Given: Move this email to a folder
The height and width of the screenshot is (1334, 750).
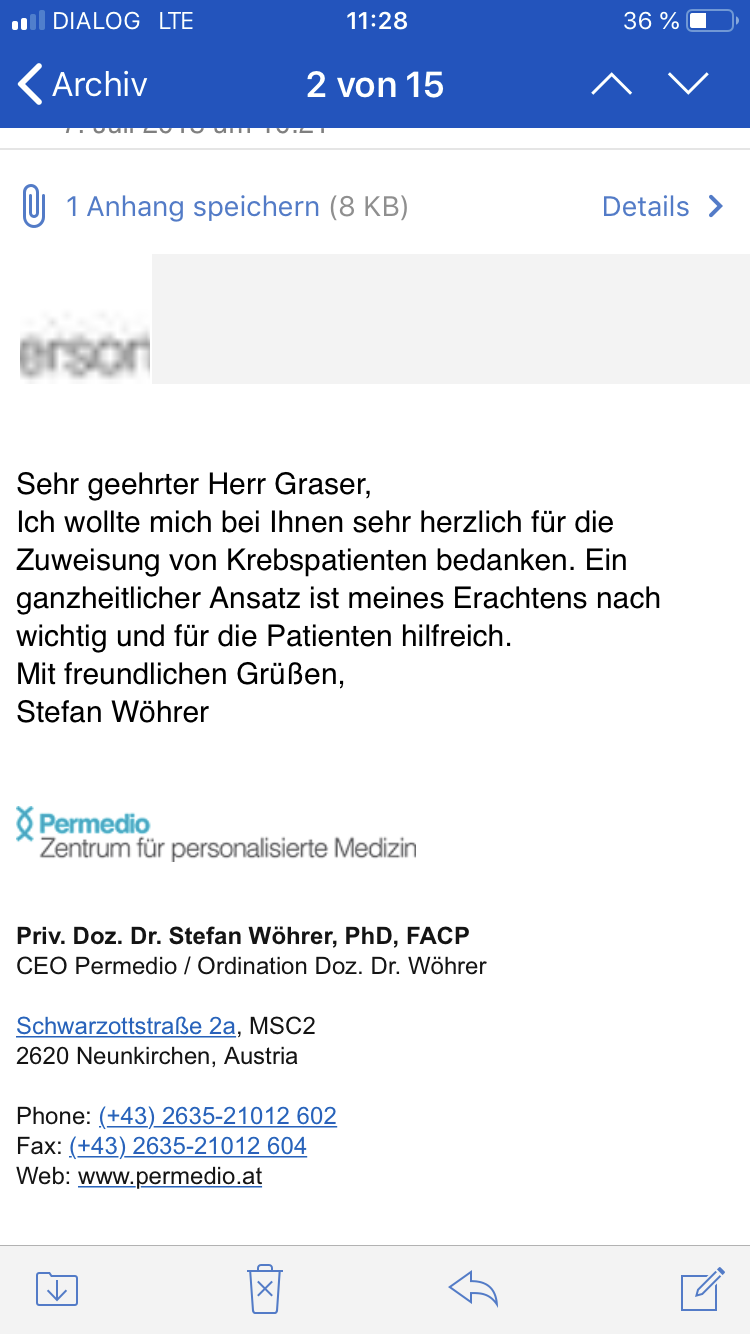Looking at the screenshot, I should pyautogui.click(x=57, y=1288).
